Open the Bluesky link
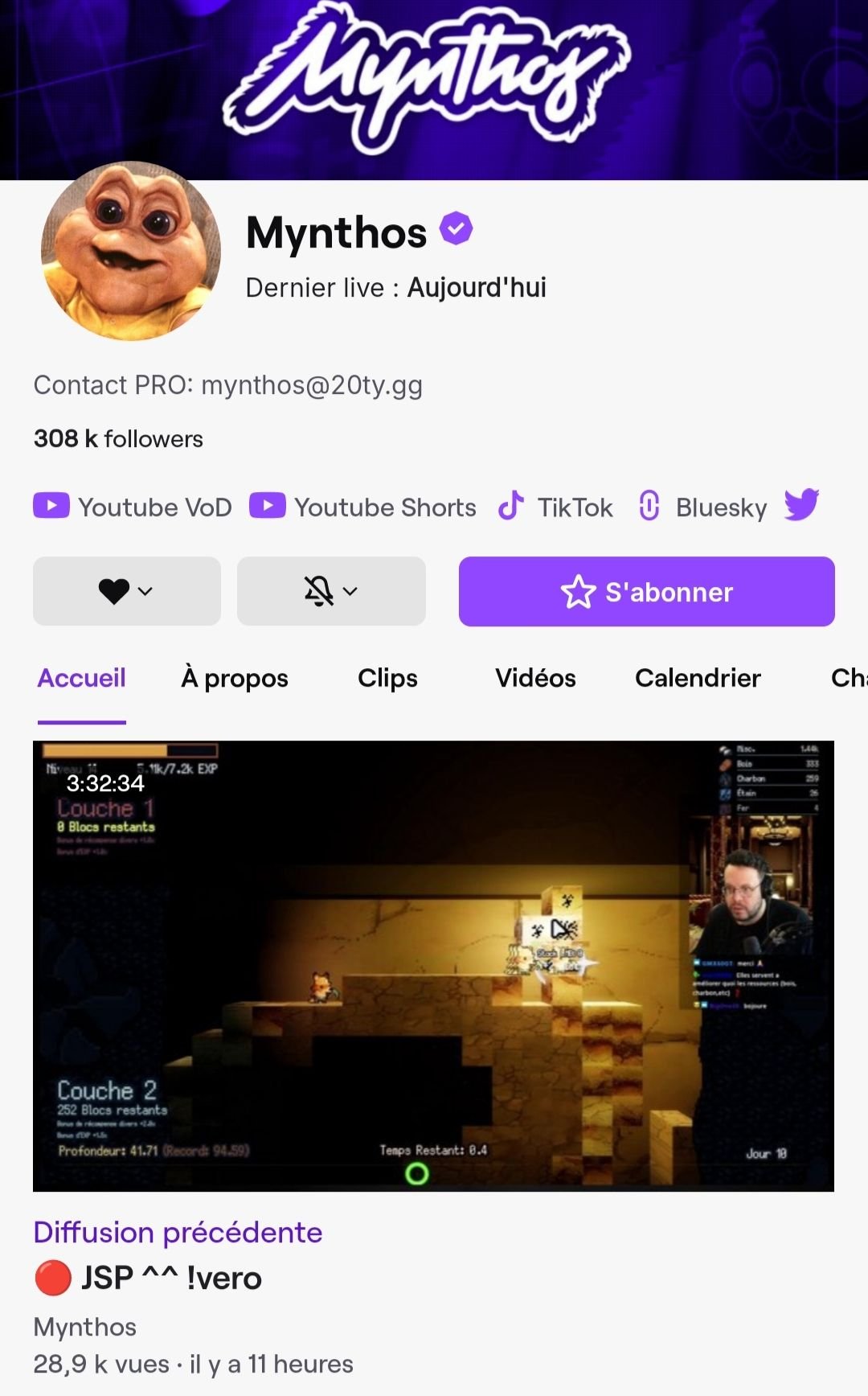868x1396 pixels. pos(702,507)
